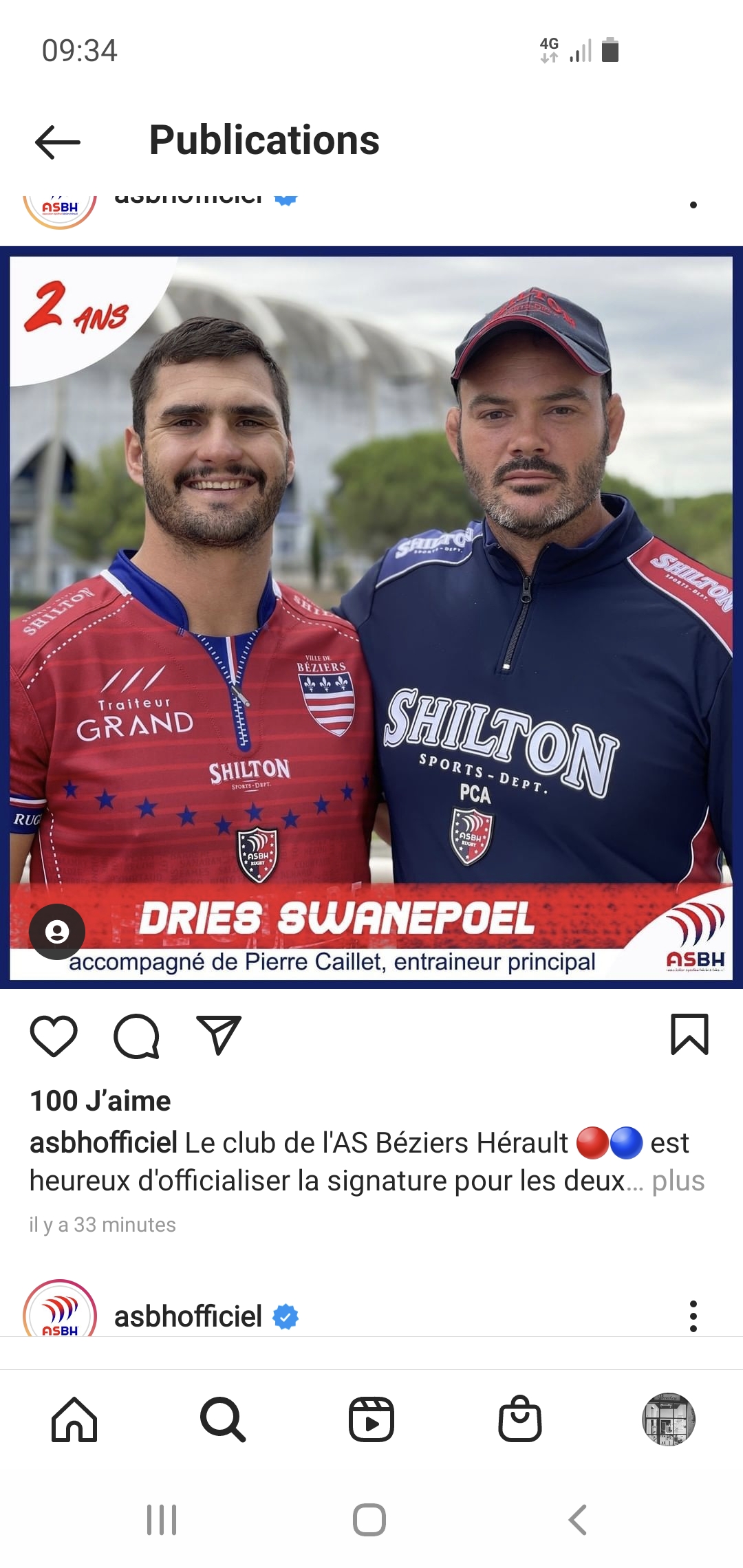The width and height of the screenshot is (743, 1568).
Task: Share the post via the paper plane icon
Action: pos(219,1036)
